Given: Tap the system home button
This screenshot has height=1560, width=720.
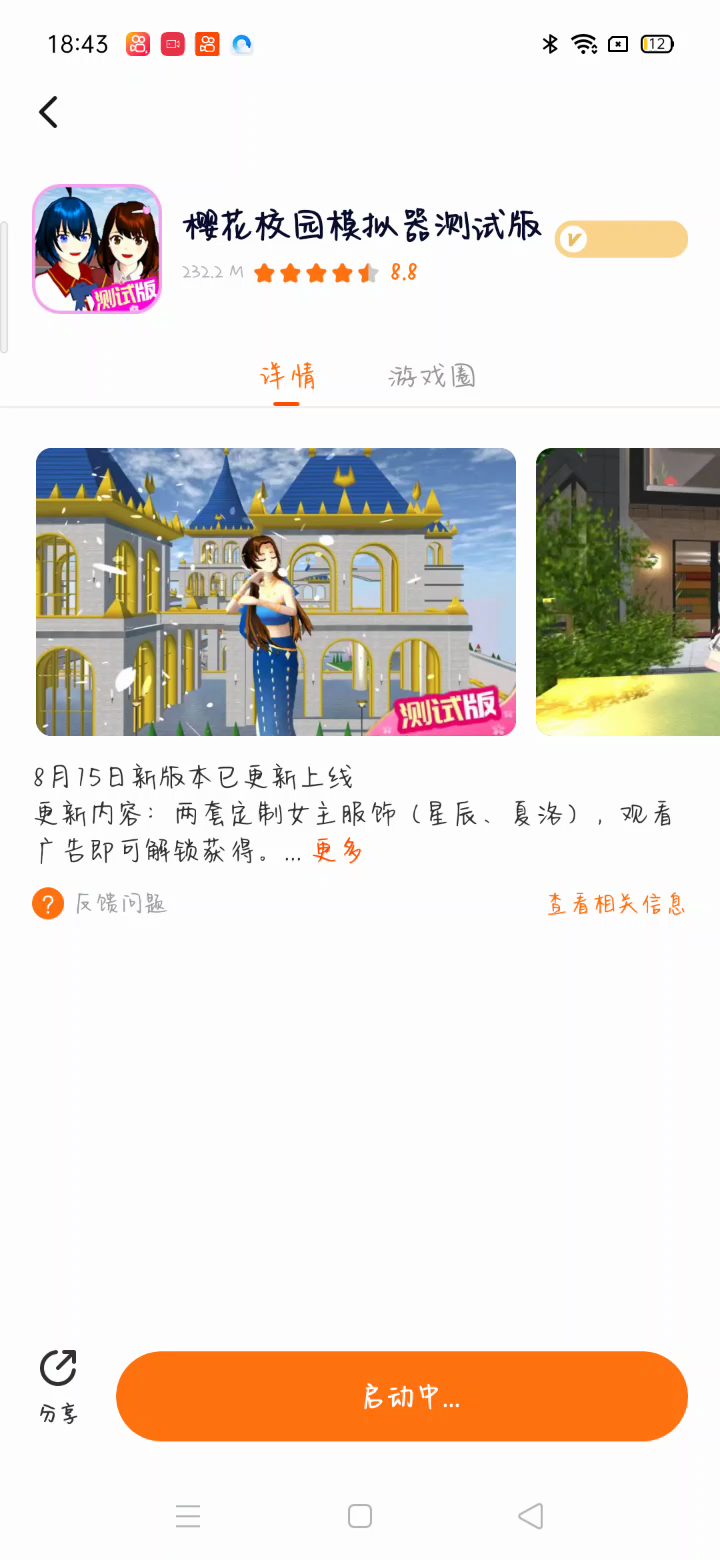Looking at the screenshot, I should pos(360,1516).
